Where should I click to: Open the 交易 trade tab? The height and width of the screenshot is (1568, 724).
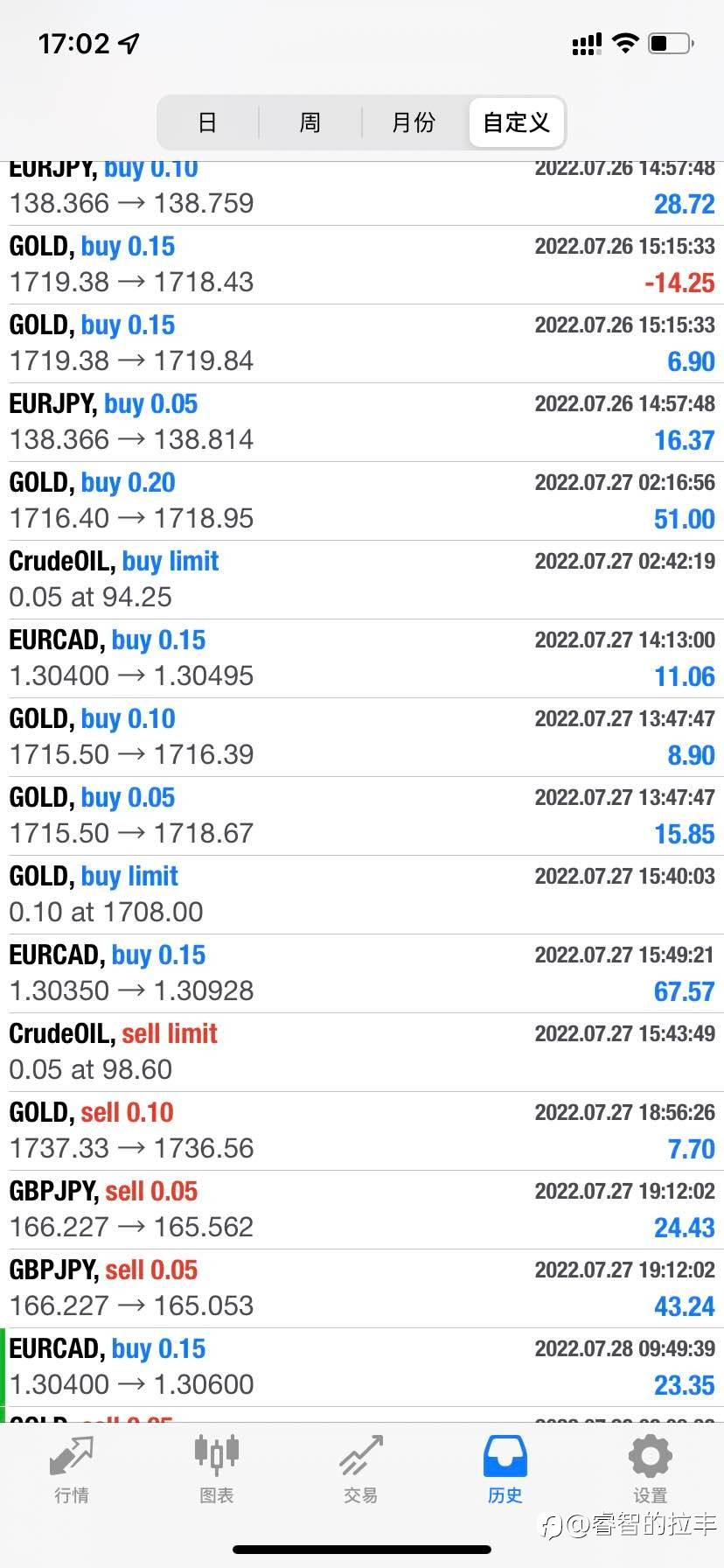361,1470
